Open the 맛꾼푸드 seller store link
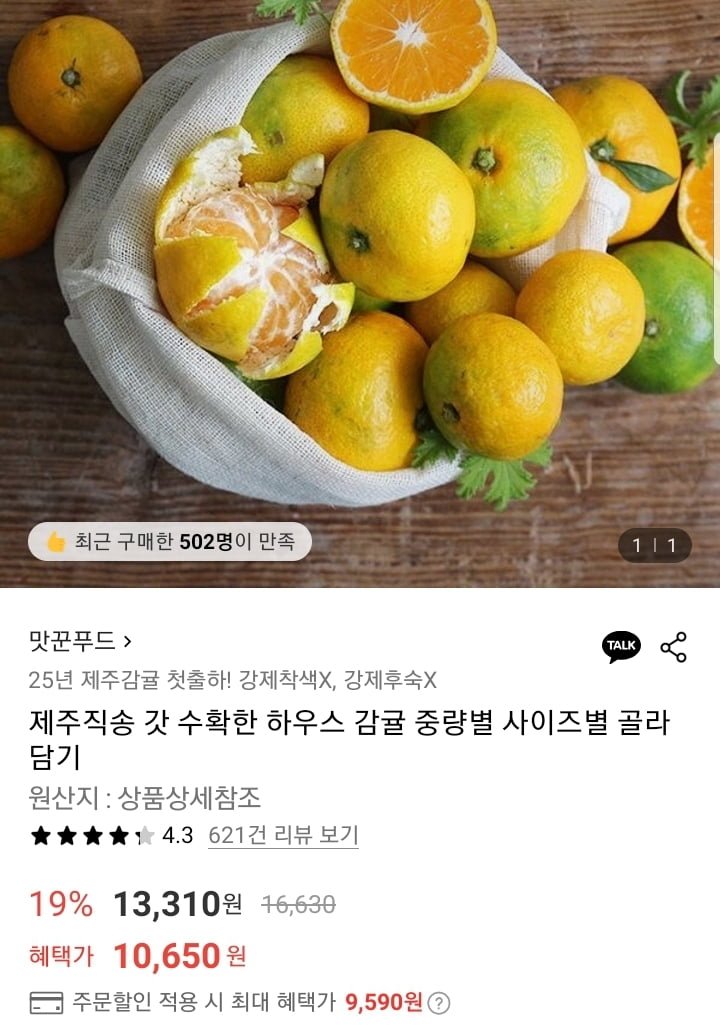The image size is (720, 1031). tap(80, 640)
